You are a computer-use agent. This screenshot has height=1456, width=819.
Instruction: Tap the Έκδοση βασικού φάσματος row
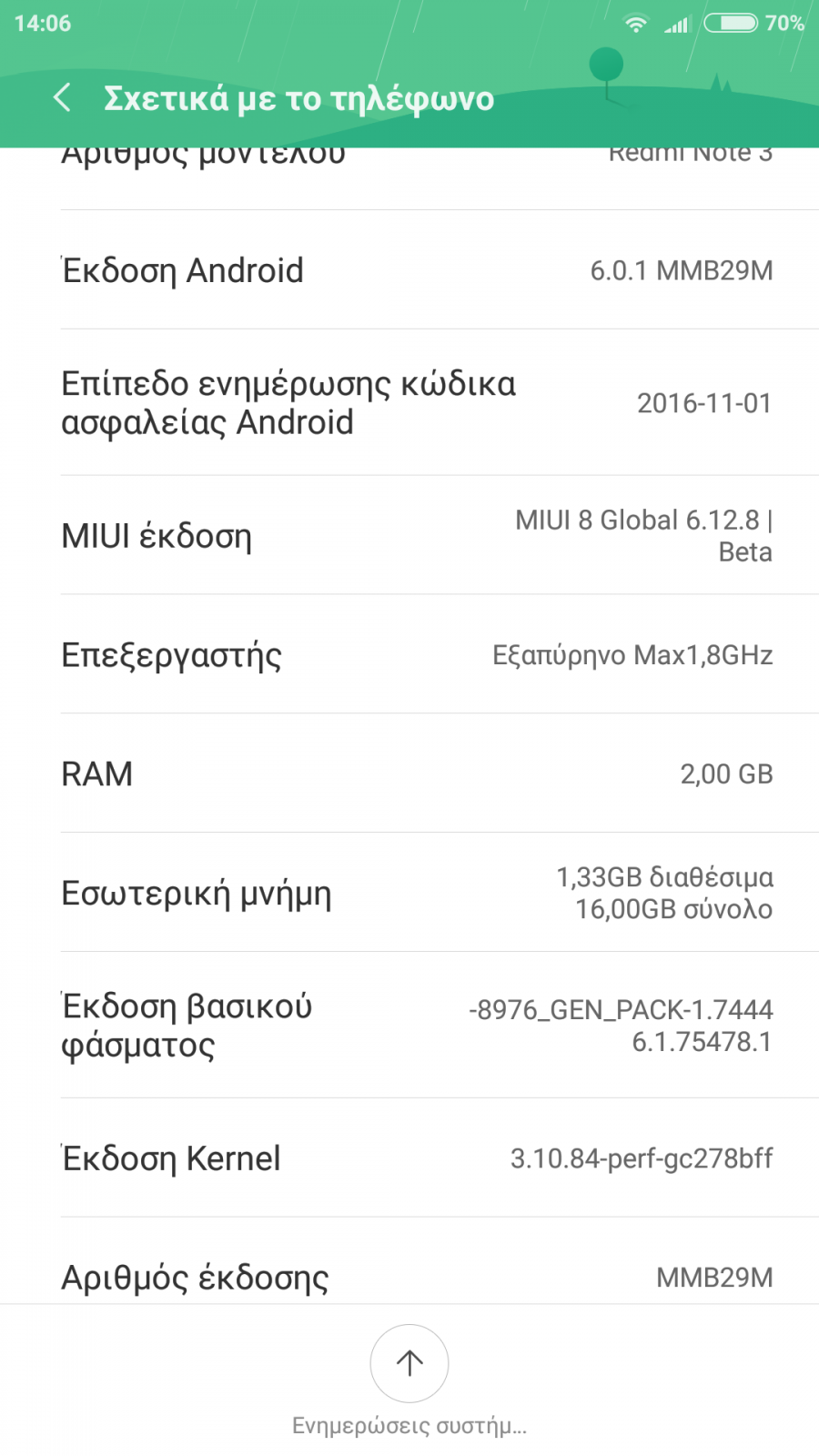coord(409,1026)
